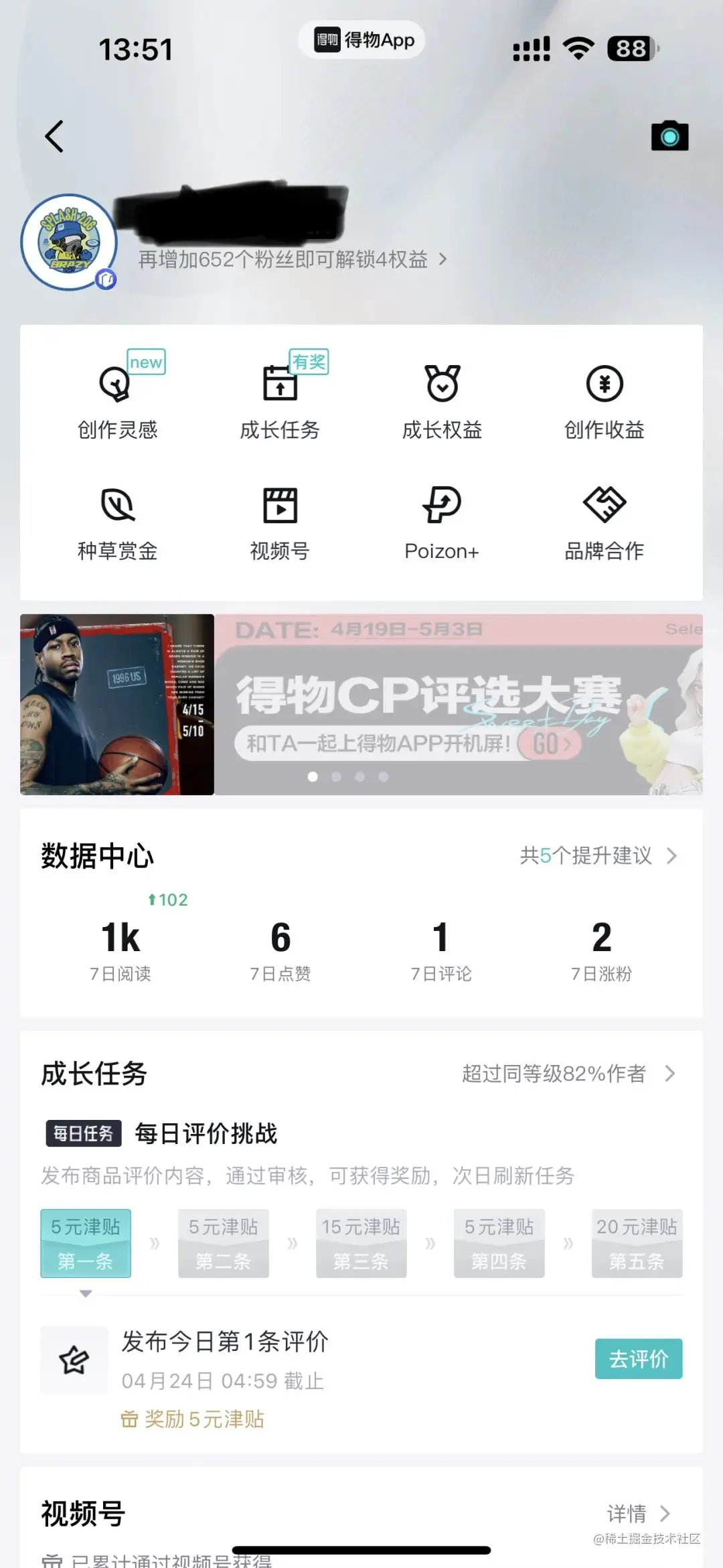
Task: Expand the fan unlock benefits chevron
Action: (x=444, y=261)
